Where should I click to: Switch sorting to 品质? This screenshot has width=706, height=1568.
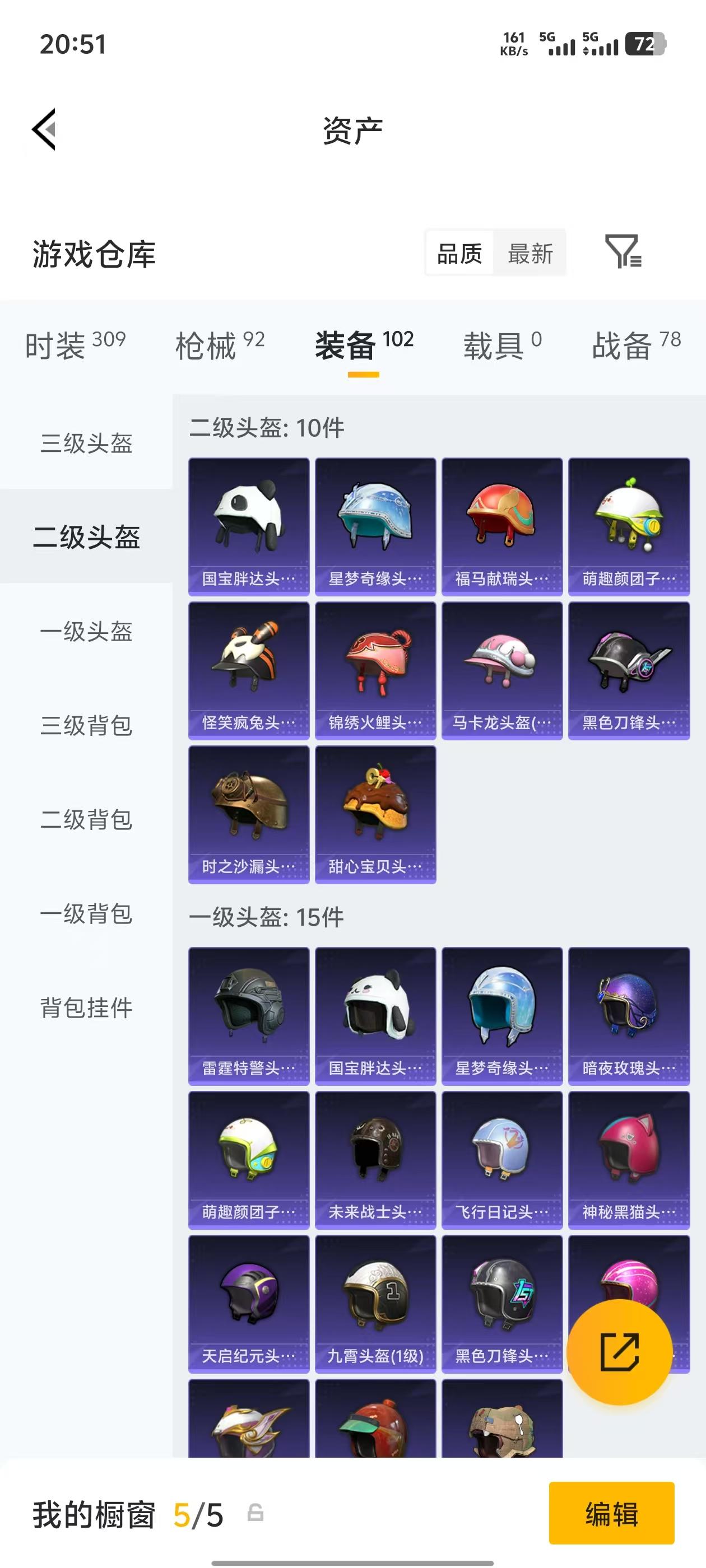(x=459, y=254)
